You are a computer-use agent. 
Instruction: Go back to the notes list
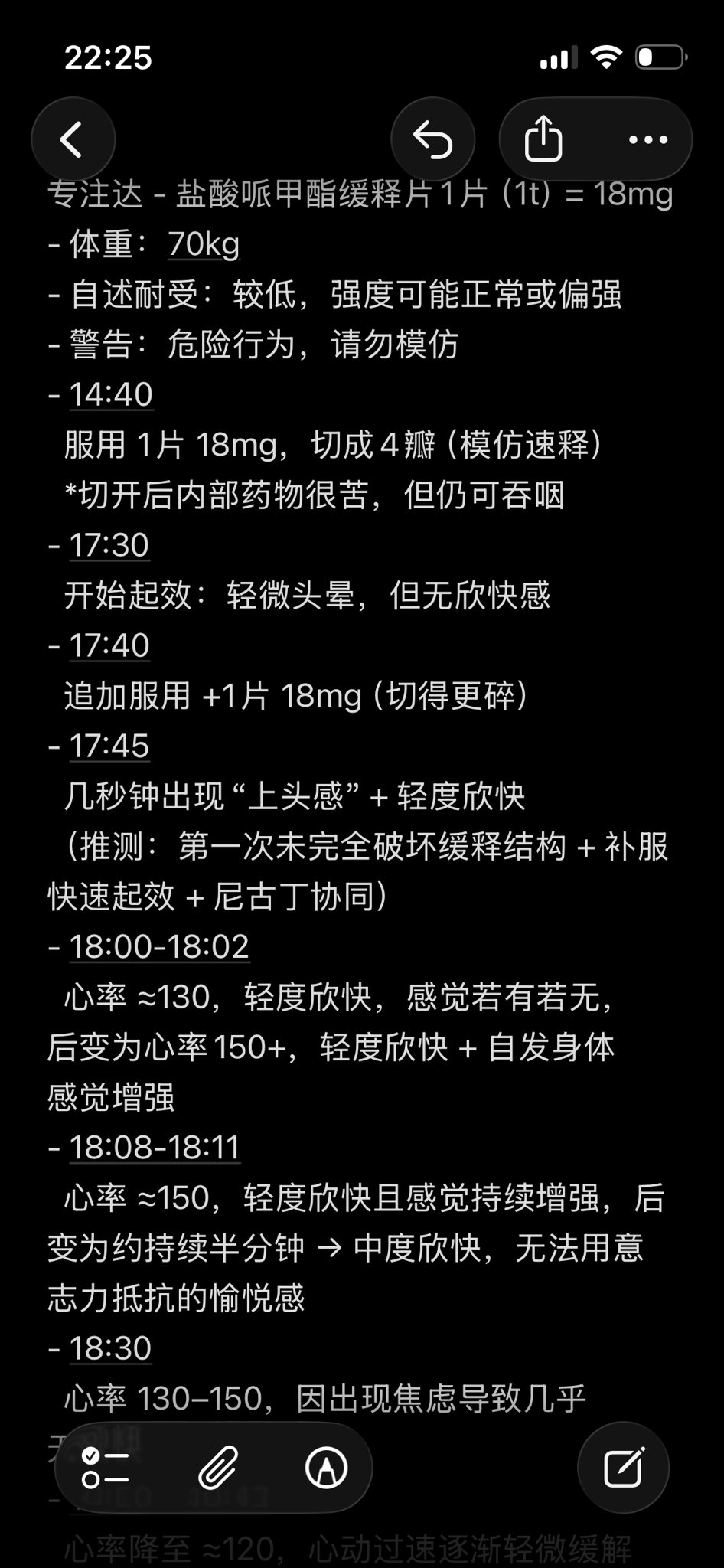73,139
